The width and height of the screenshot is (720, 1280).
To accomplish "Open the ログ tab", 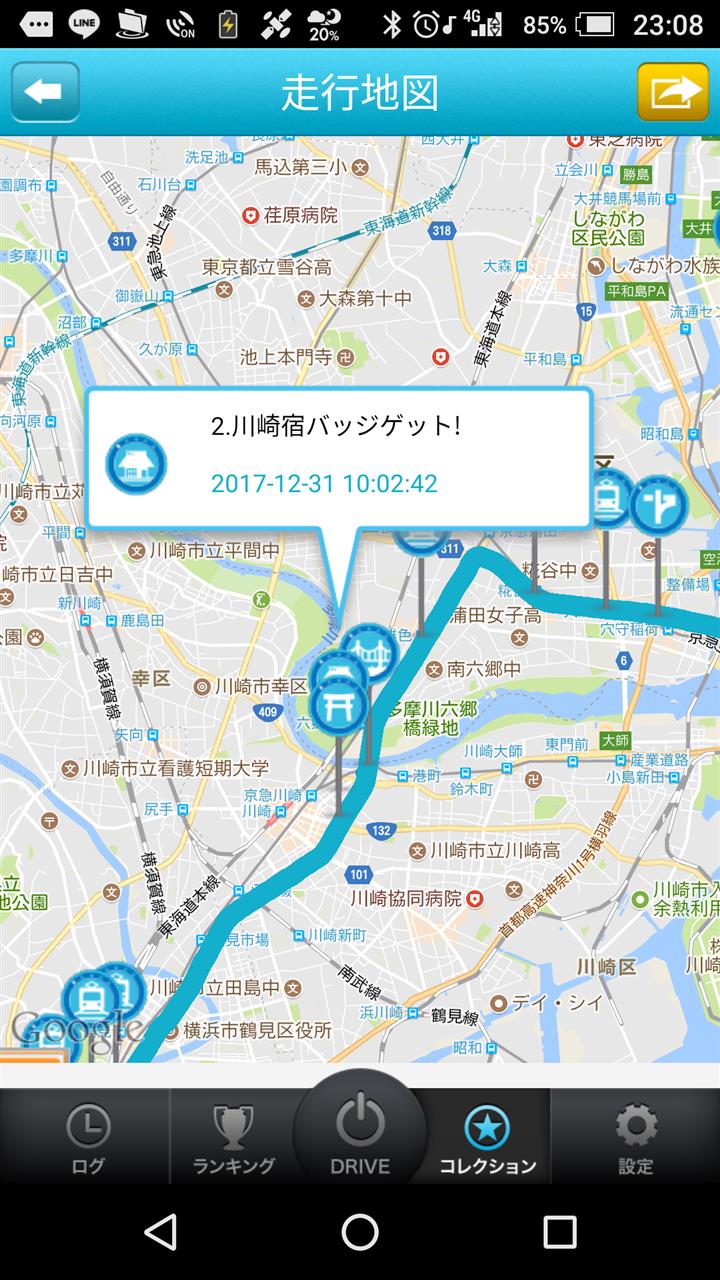I will tap(88, 1139).
